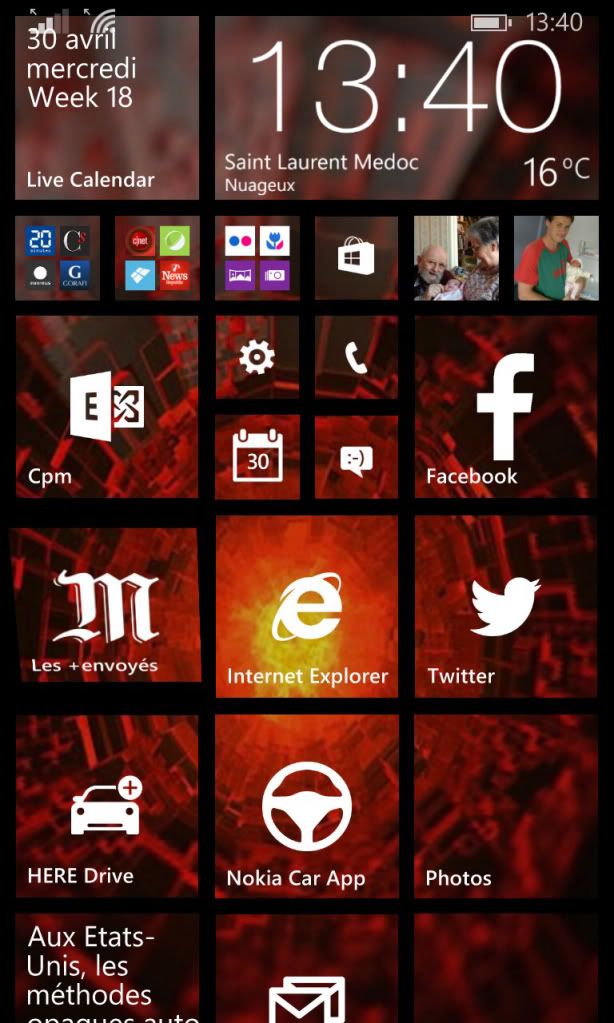Open the Le Monde 'Les +envoyés' tile
Image resolution: width=614 pixels, height=1023 pixels.
(x=106, y=607)
